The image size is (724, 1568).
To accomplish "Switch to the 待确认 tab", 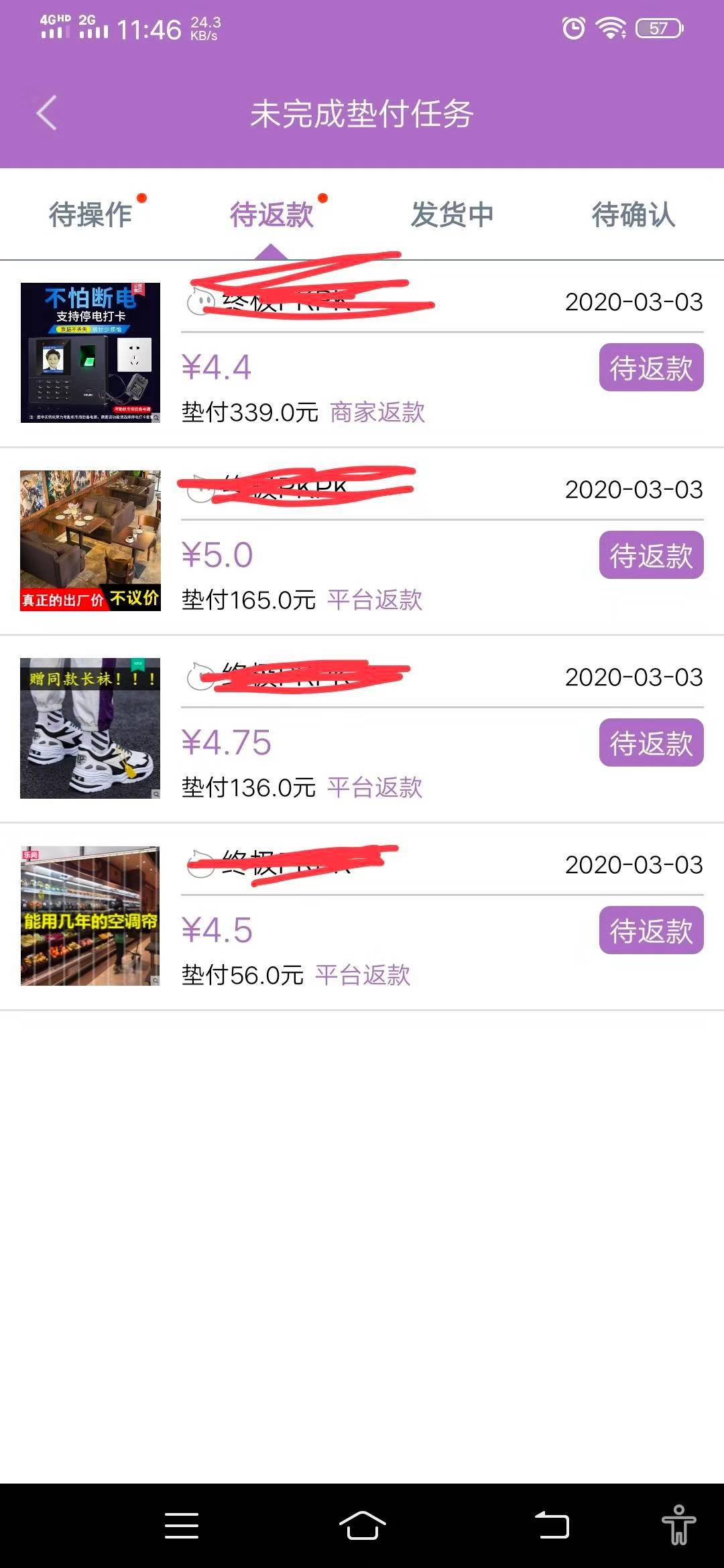I will click(x=633, y=214).
